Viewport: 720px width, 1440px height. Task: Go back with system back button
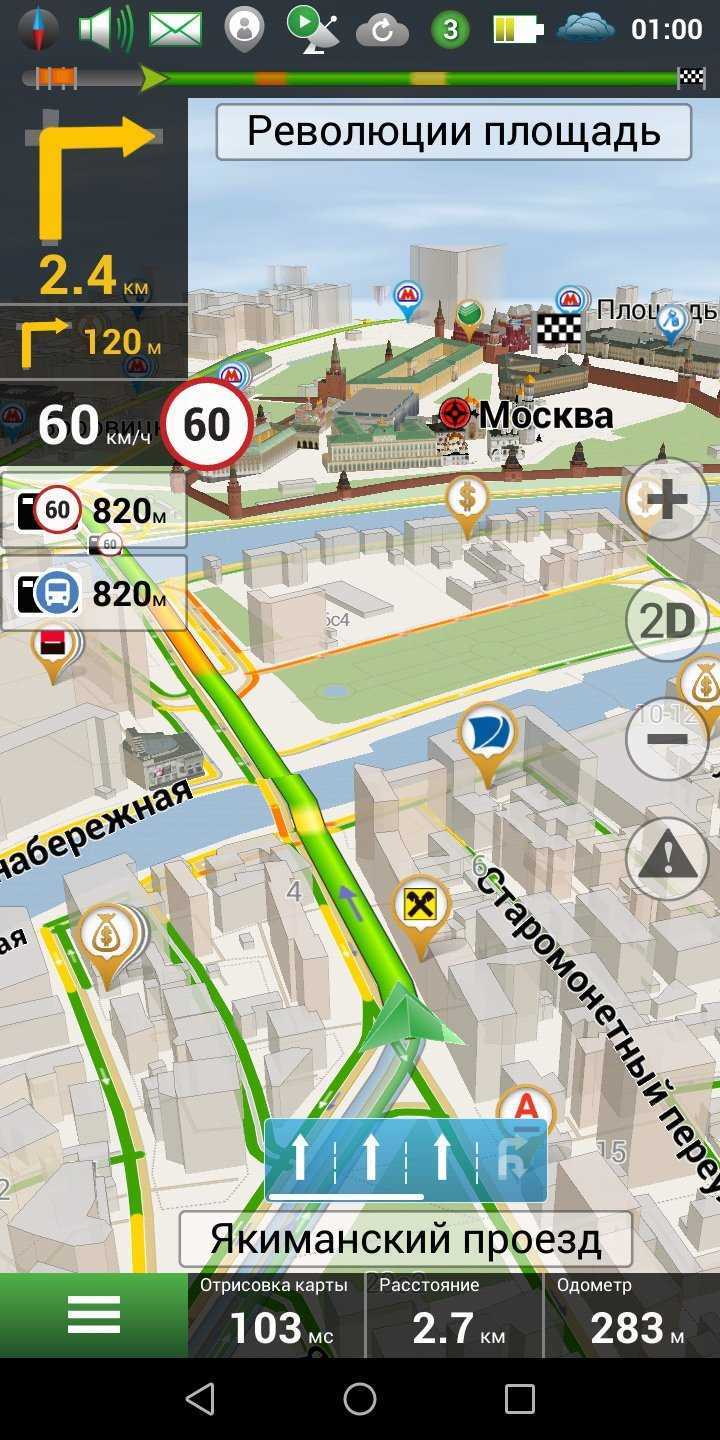(x=200, y=1399)
